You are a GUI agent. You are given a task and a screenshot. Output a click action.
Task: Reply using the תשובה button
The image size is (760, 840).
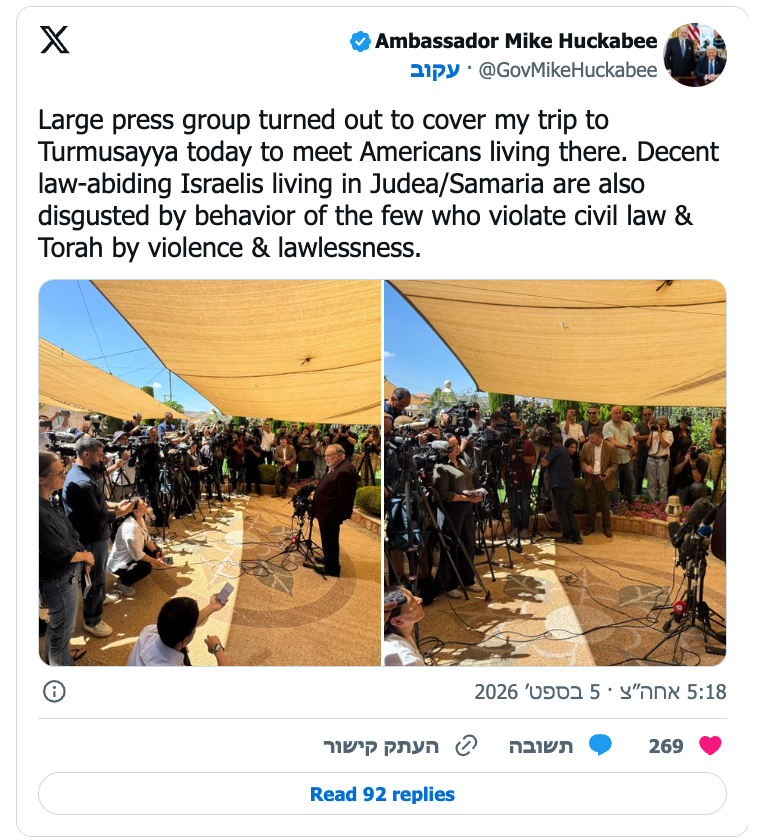point(560,746)
